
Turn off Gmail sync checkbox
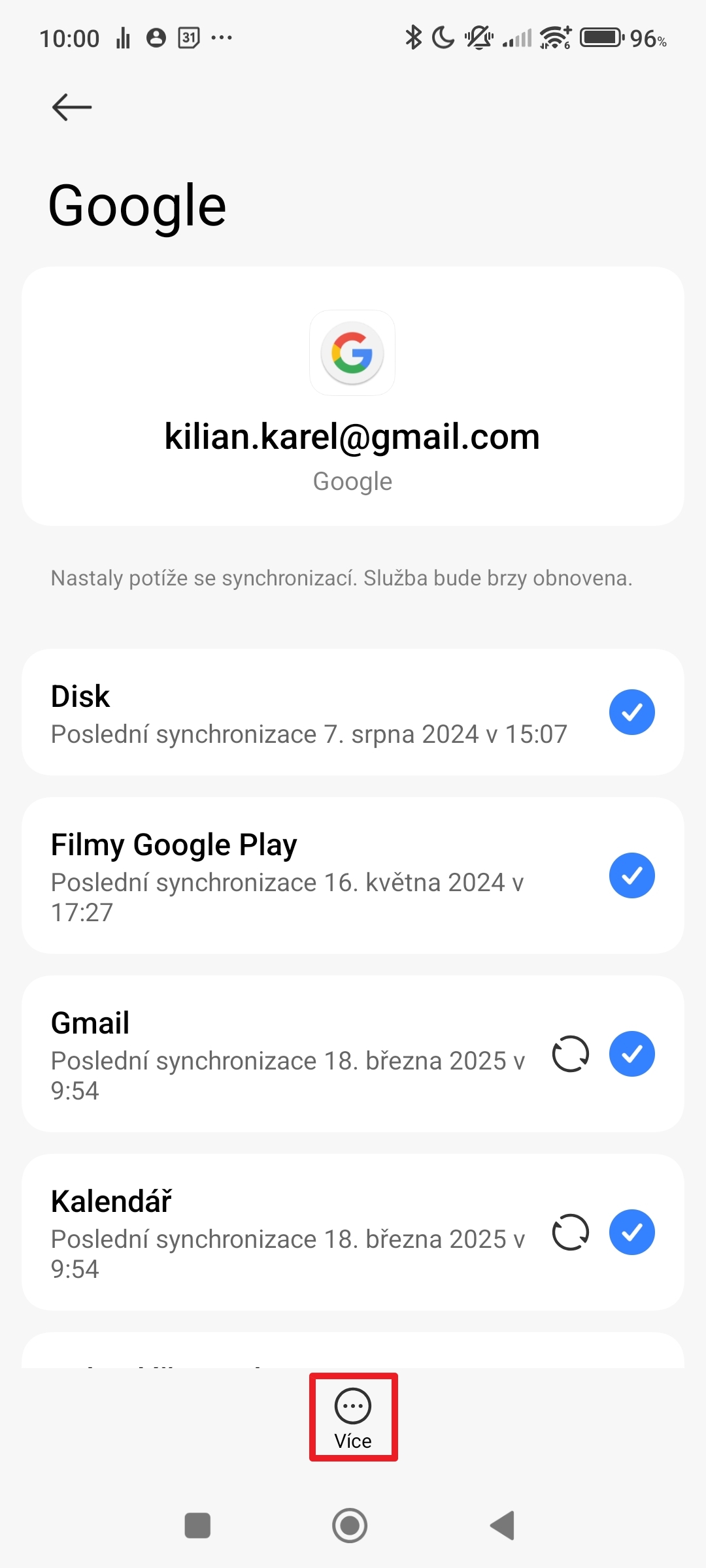click(631, 1054)
